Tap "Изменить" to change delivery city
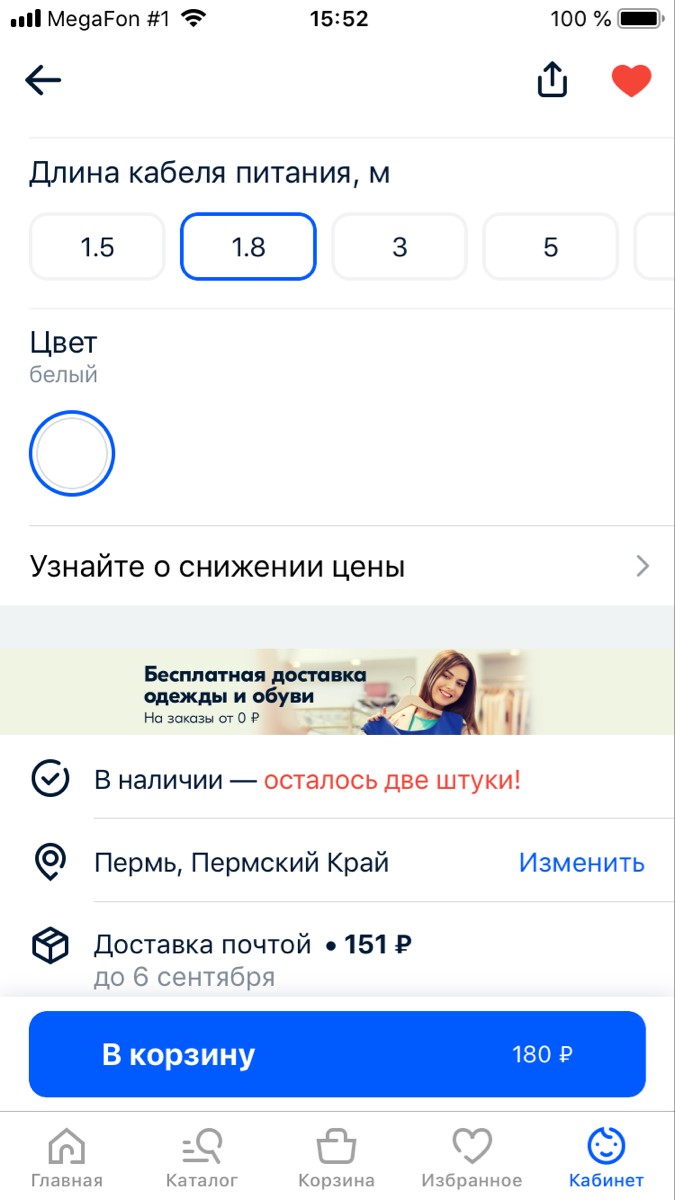The height and width of the screenshot is (1200, 675). 582,863
